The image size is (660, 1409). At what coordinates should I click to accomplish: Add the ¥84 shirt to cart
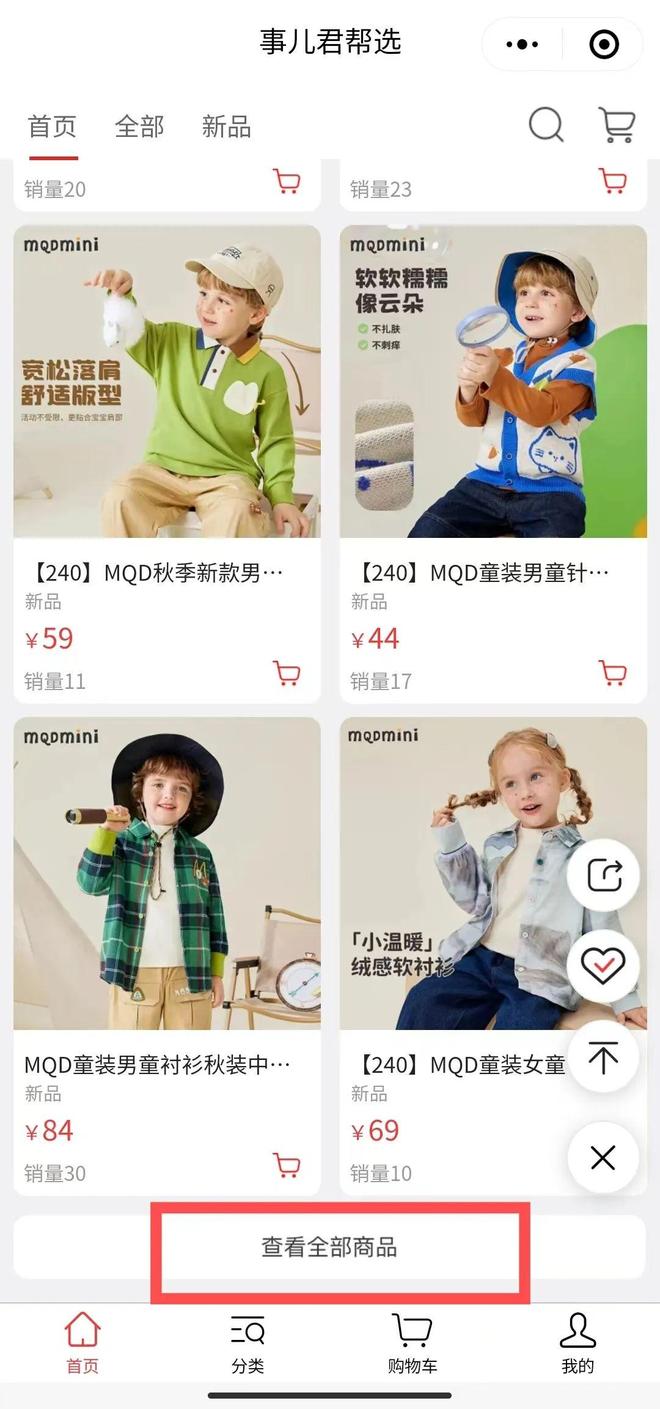(287, 1165)
